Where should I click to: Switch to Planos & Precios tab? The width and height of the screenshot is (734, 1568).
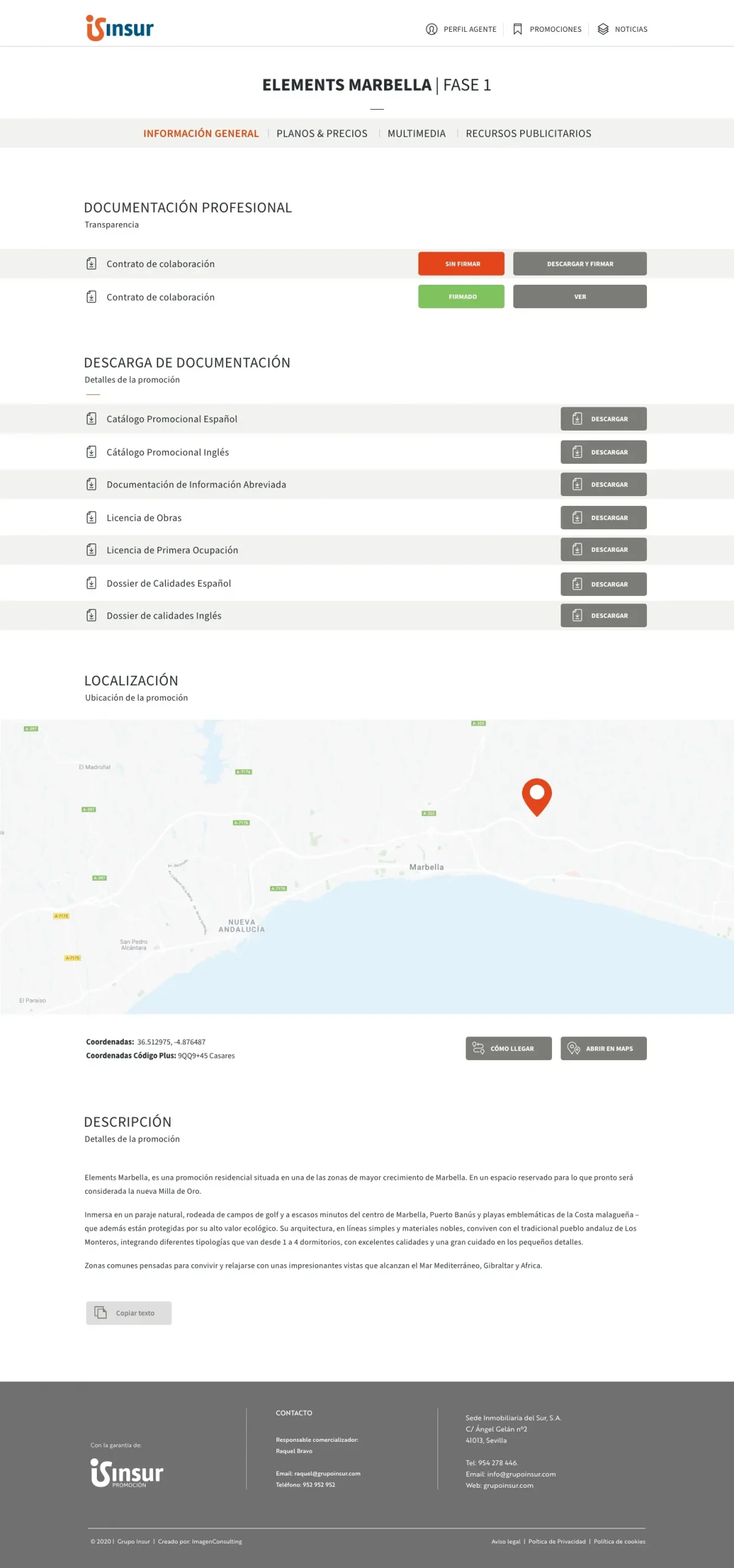pyautogui.click(x=322, y=134)
